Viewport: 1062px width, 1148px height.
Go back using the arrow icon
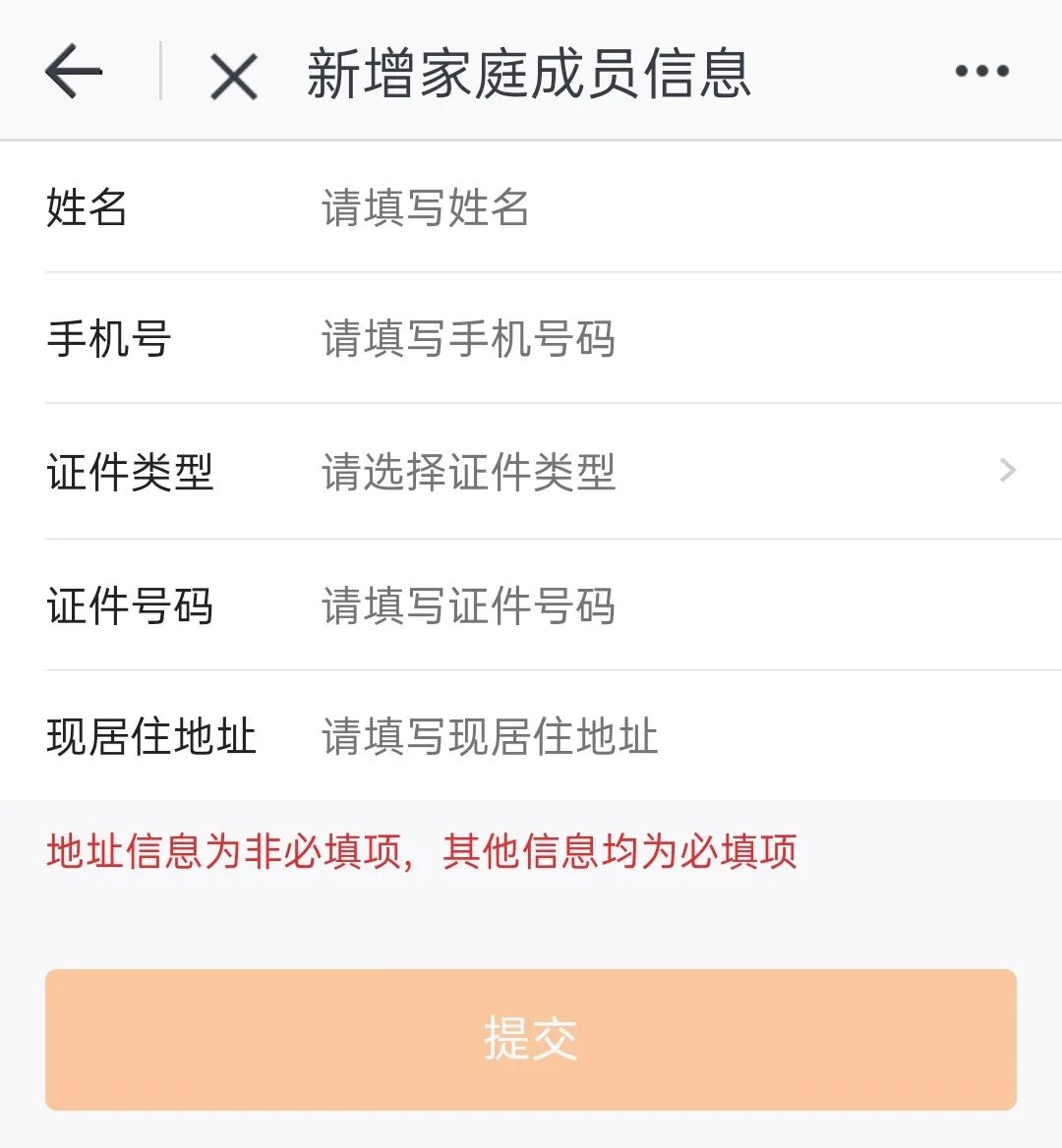(74, 72)
